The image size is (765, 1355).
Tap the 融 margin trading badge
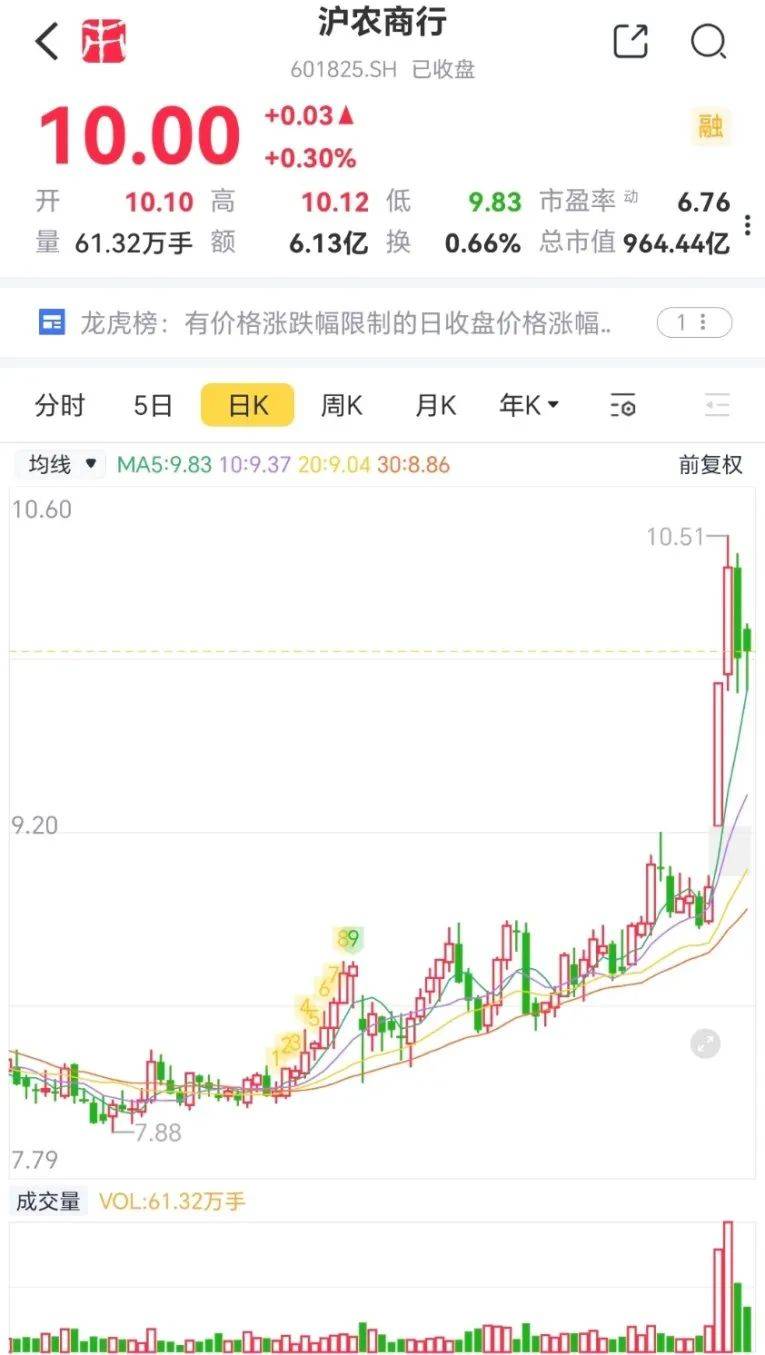point(711,127)
